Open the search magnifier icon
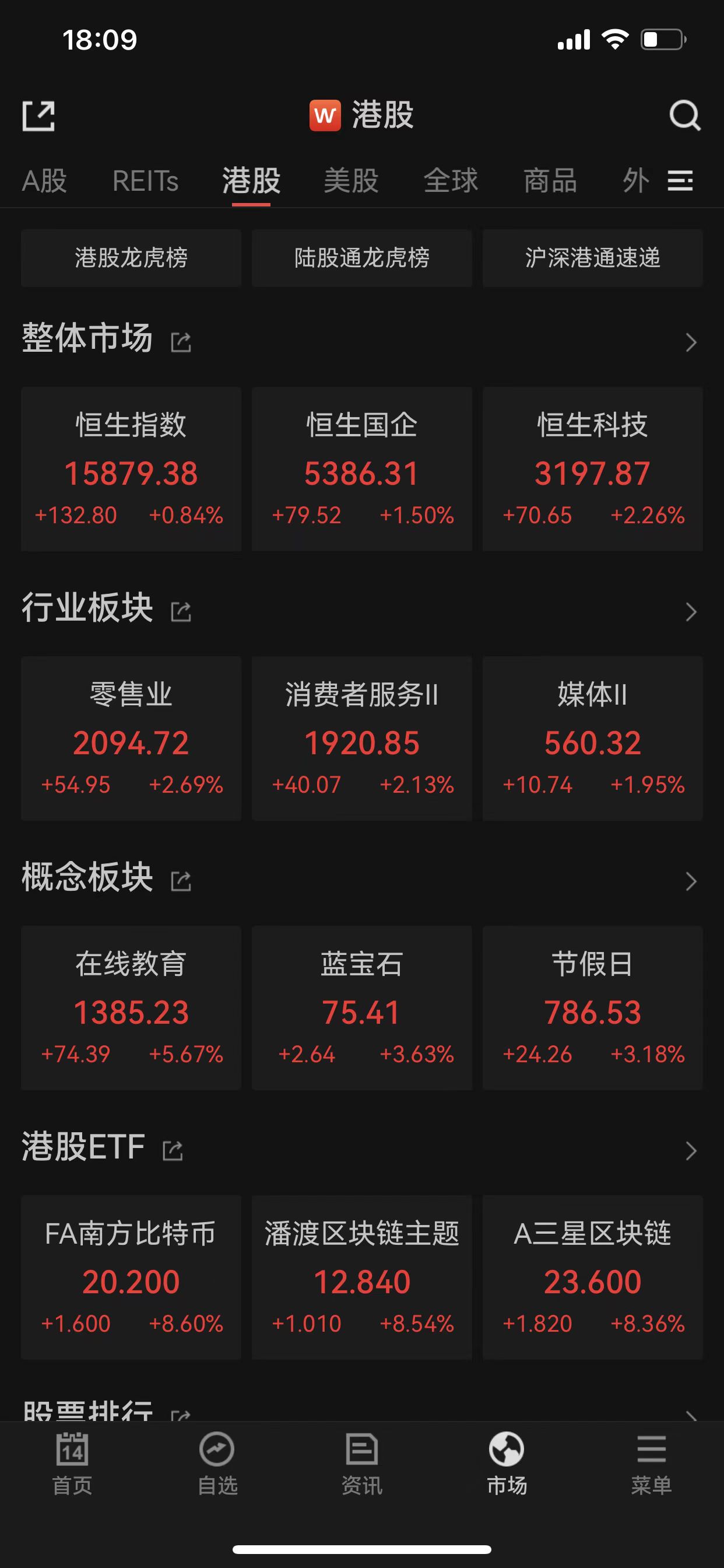The width and height of the screenshot is (724, 1568). pyautogui.click(x=684, y=115)
